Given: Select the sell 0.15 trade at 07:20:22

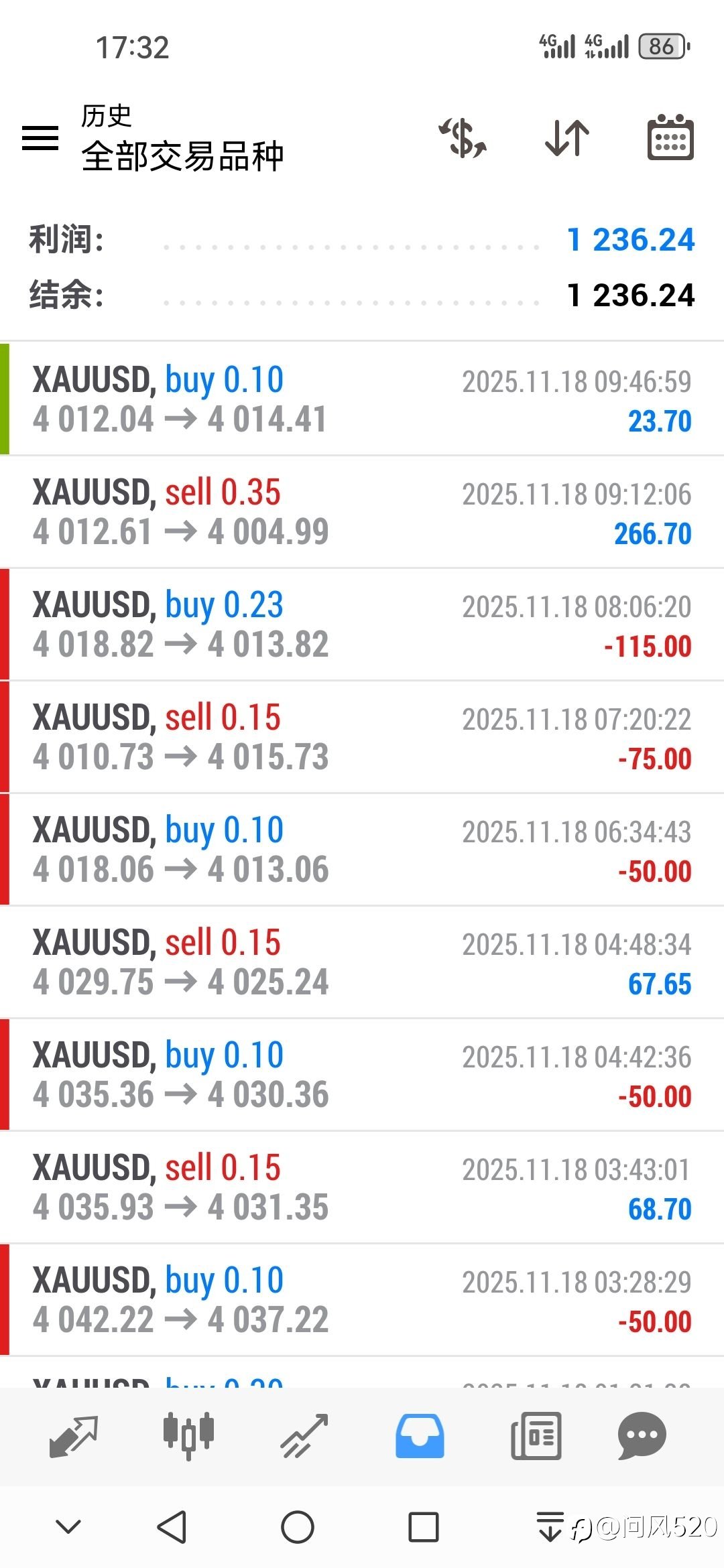Looking at the screenshot, I should coord(362,737).
